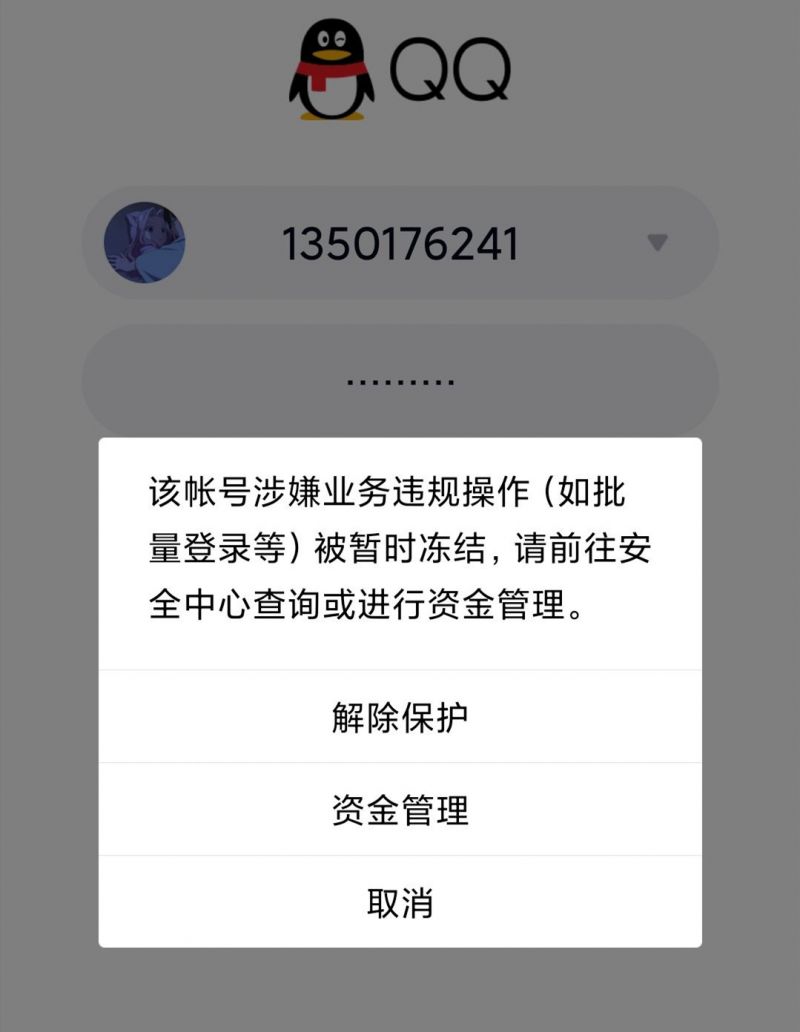Click the QQ brand logo at top
Viewport: 800px width, 1032px height.
tap(395, 72)
